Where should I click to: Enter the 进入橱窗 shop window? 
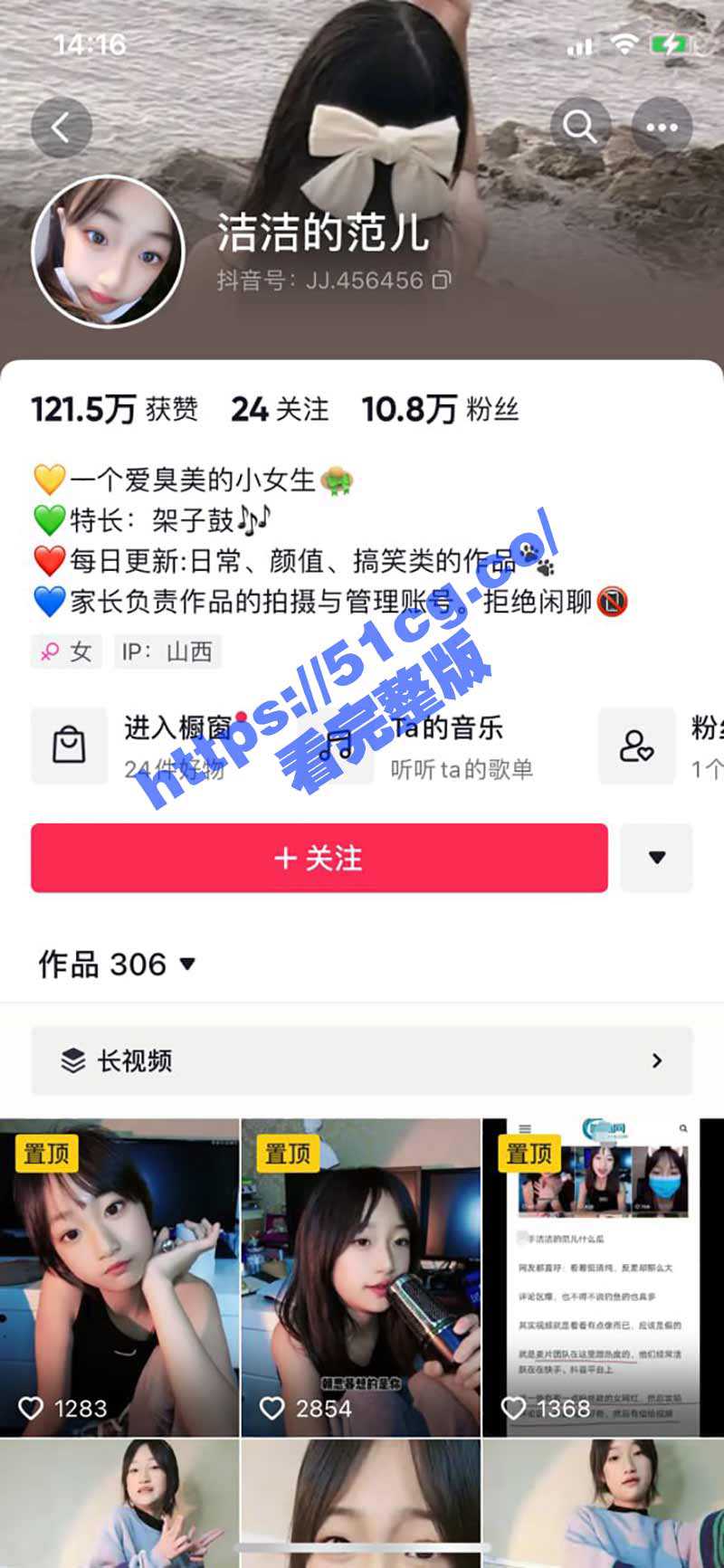point(145,746)
